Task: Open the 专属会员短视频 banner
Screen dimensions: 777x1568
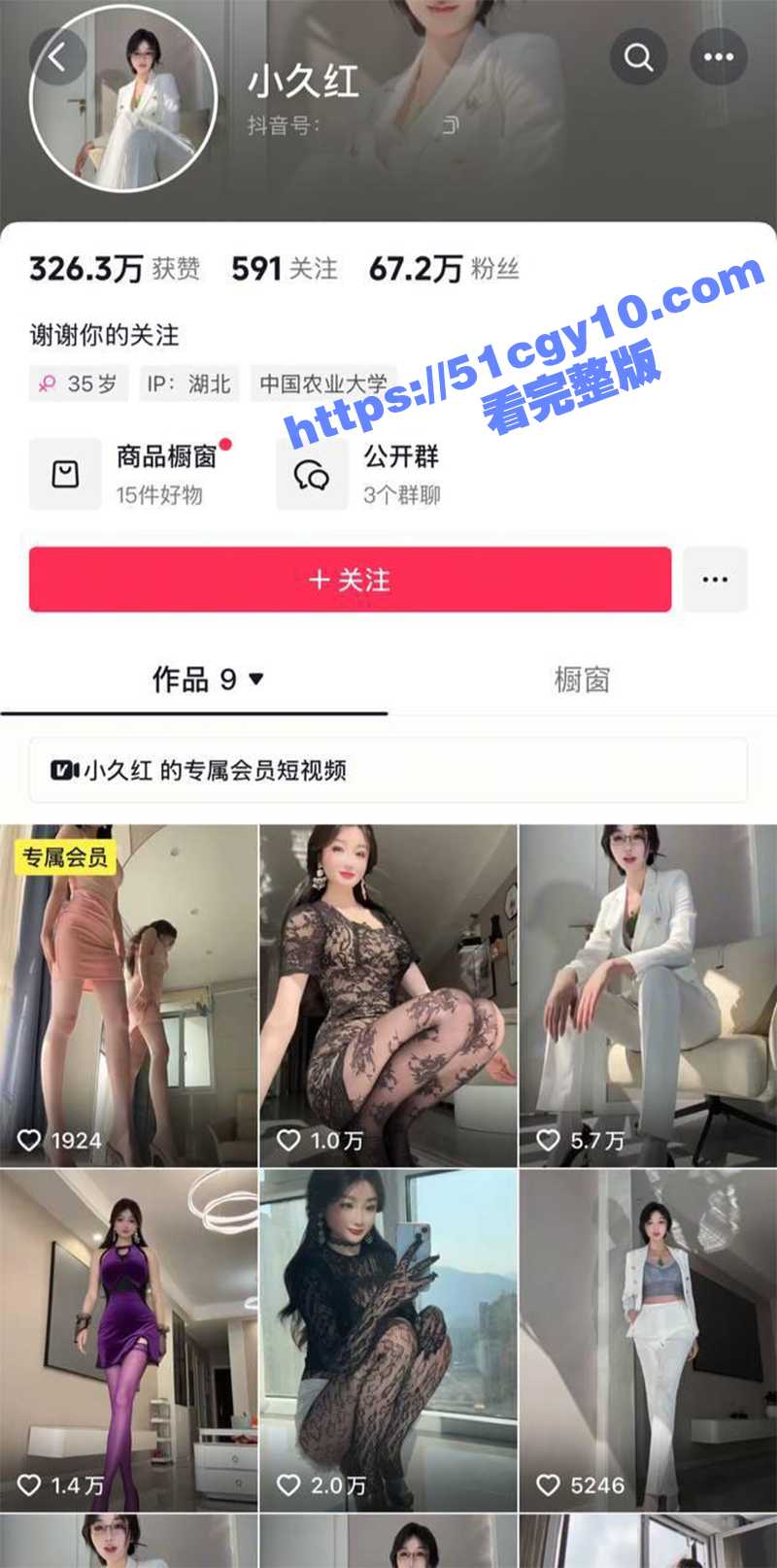Action: (388, 770)
